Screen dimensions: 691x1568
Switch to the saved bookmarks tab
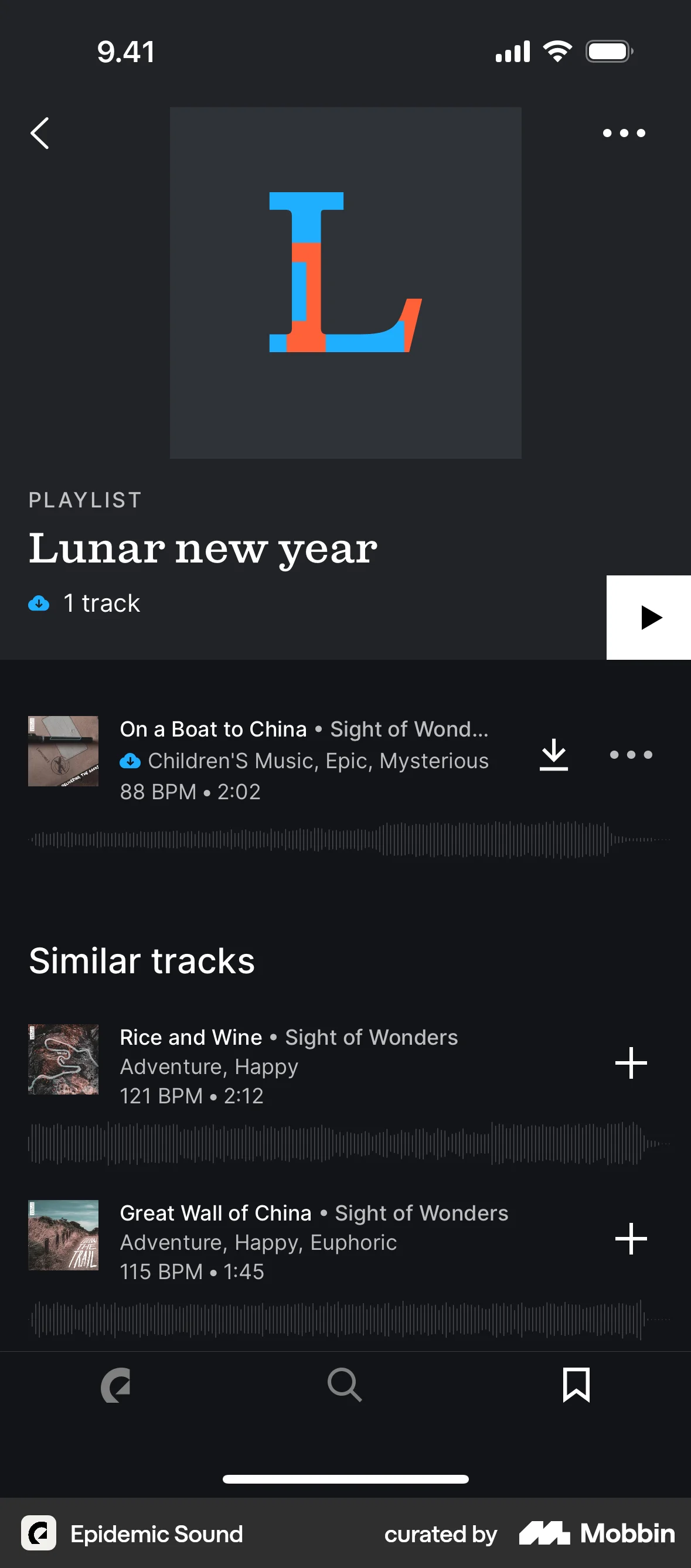(576, 1385)
